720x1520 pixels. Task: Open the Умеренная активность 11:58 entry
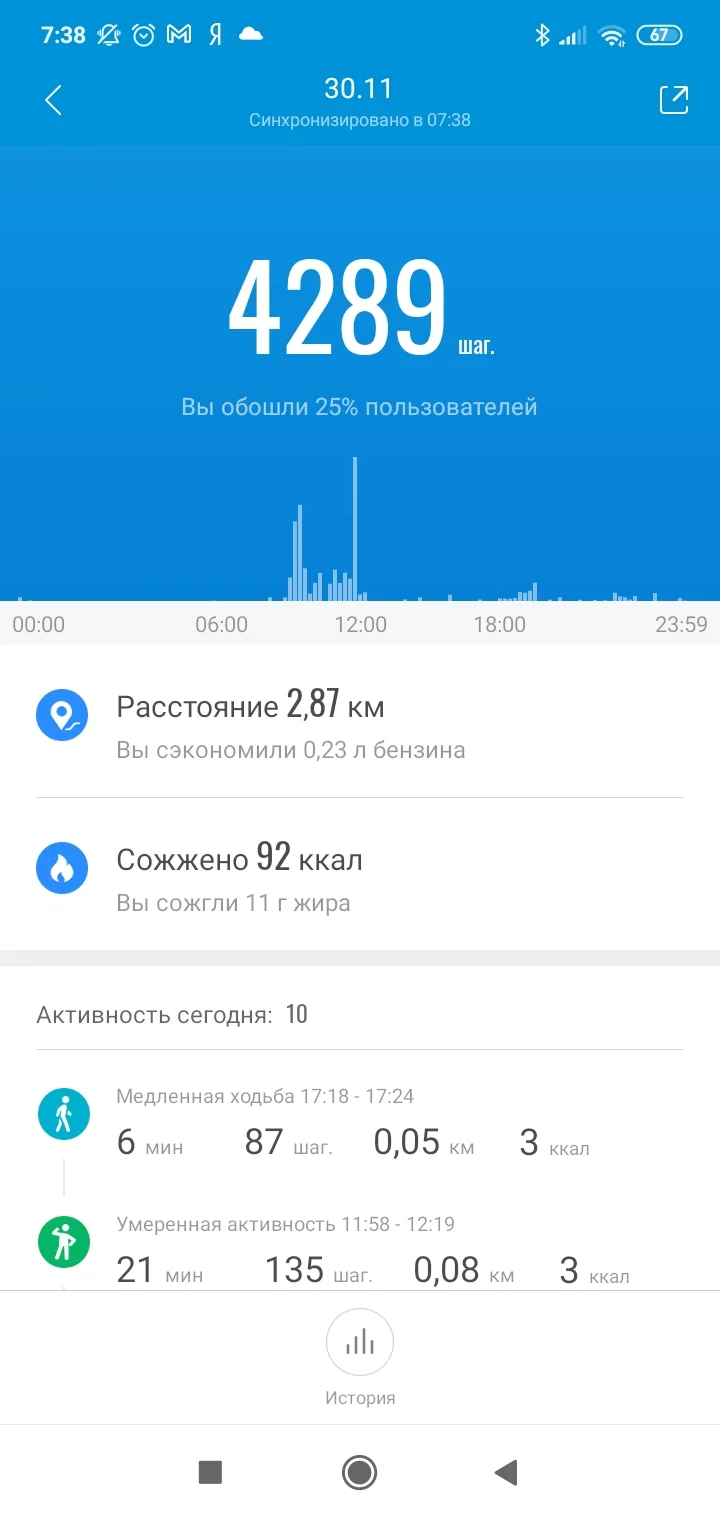click(360, 1252)
